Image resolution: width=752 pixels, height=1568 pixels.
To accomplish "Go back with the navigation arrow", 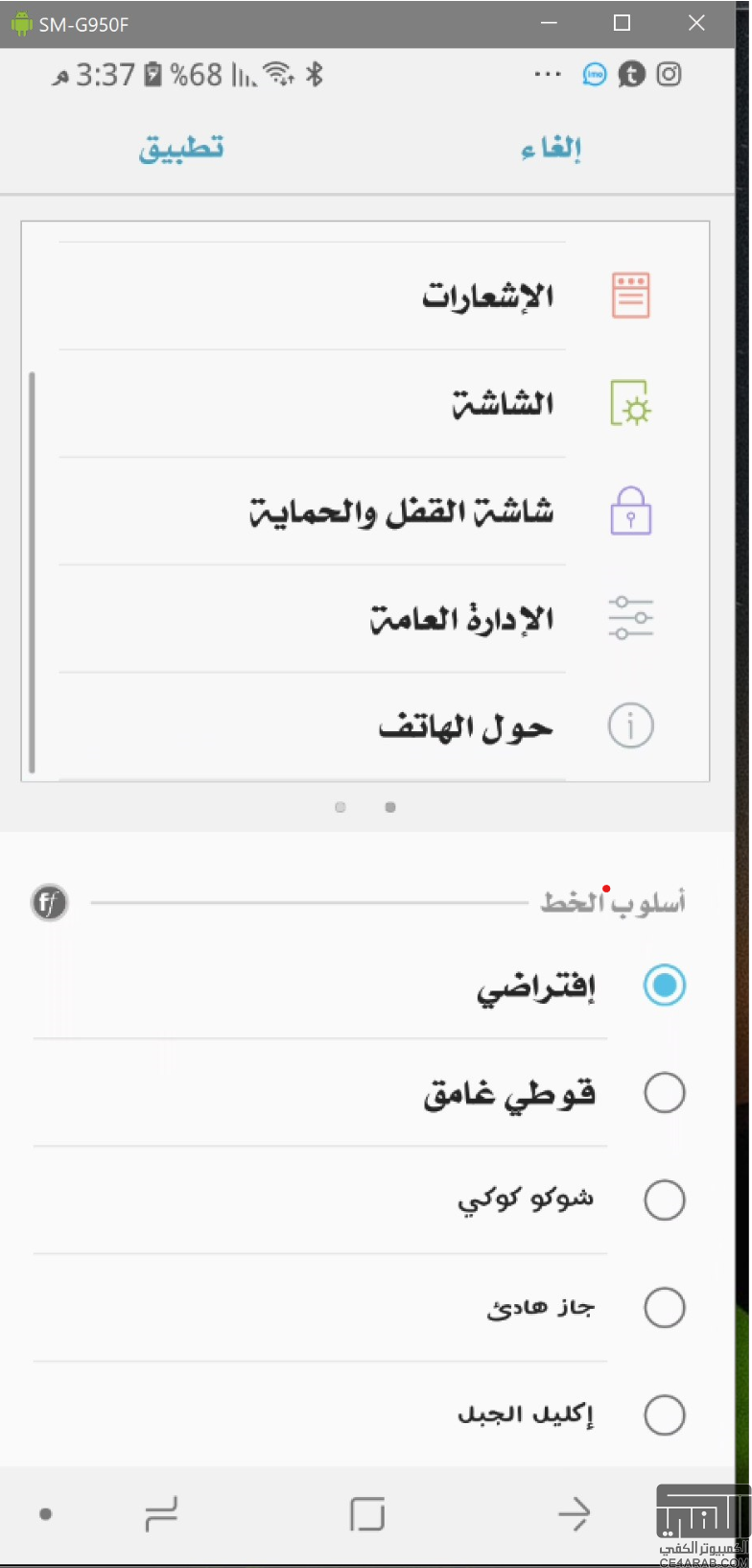I will point(574,1514).
